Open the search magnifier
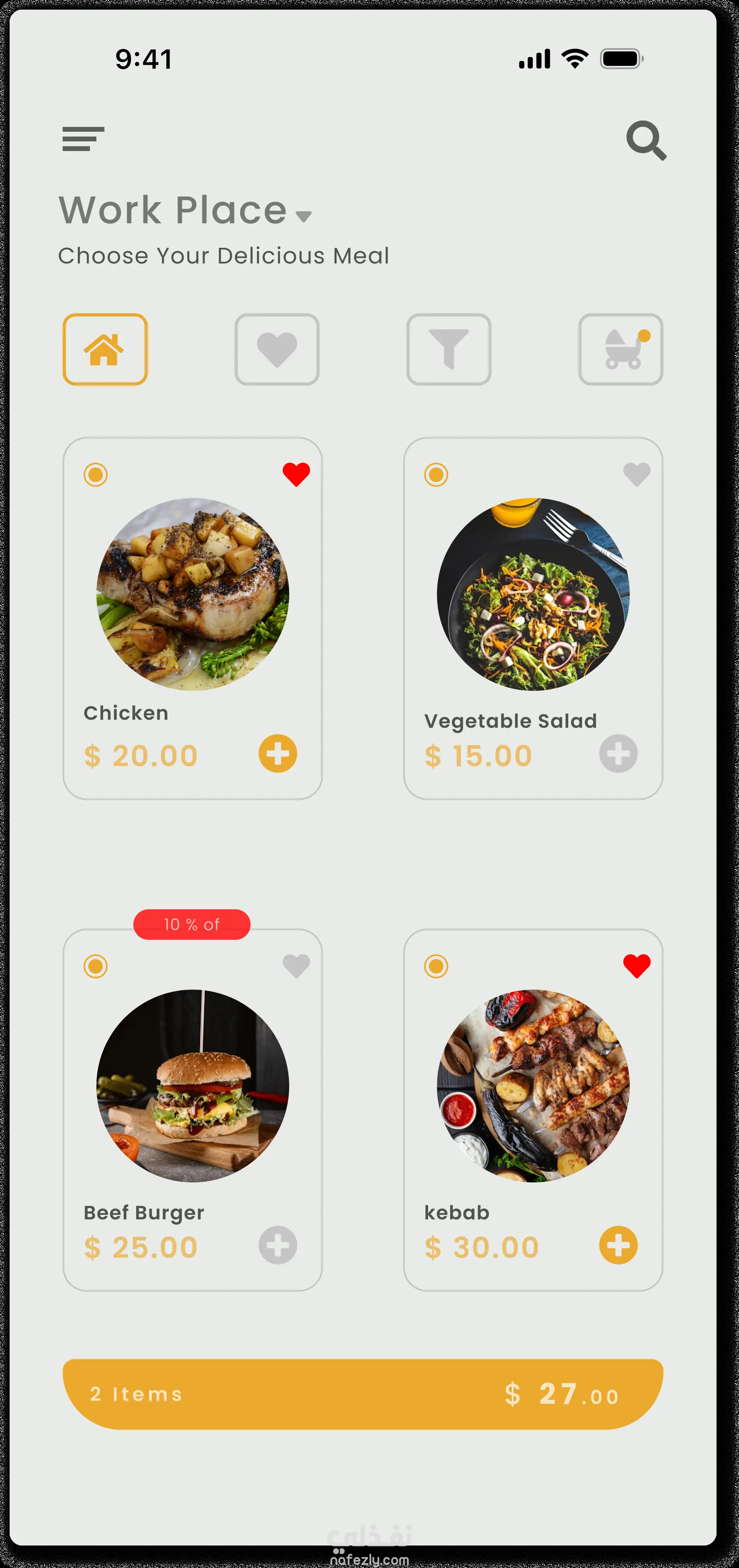This screenshot has width=739, height=1568. pos(646,141)
